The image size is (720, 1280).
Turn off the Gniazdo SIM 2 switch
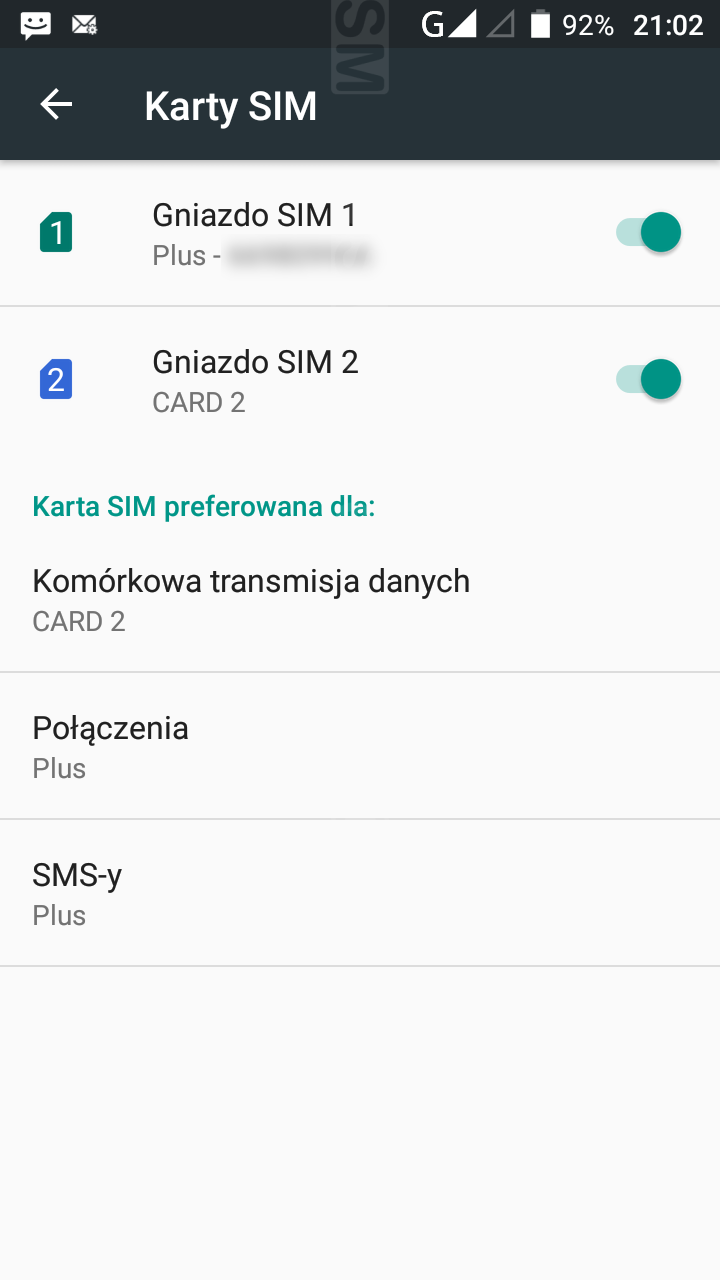tap(649, 380)
